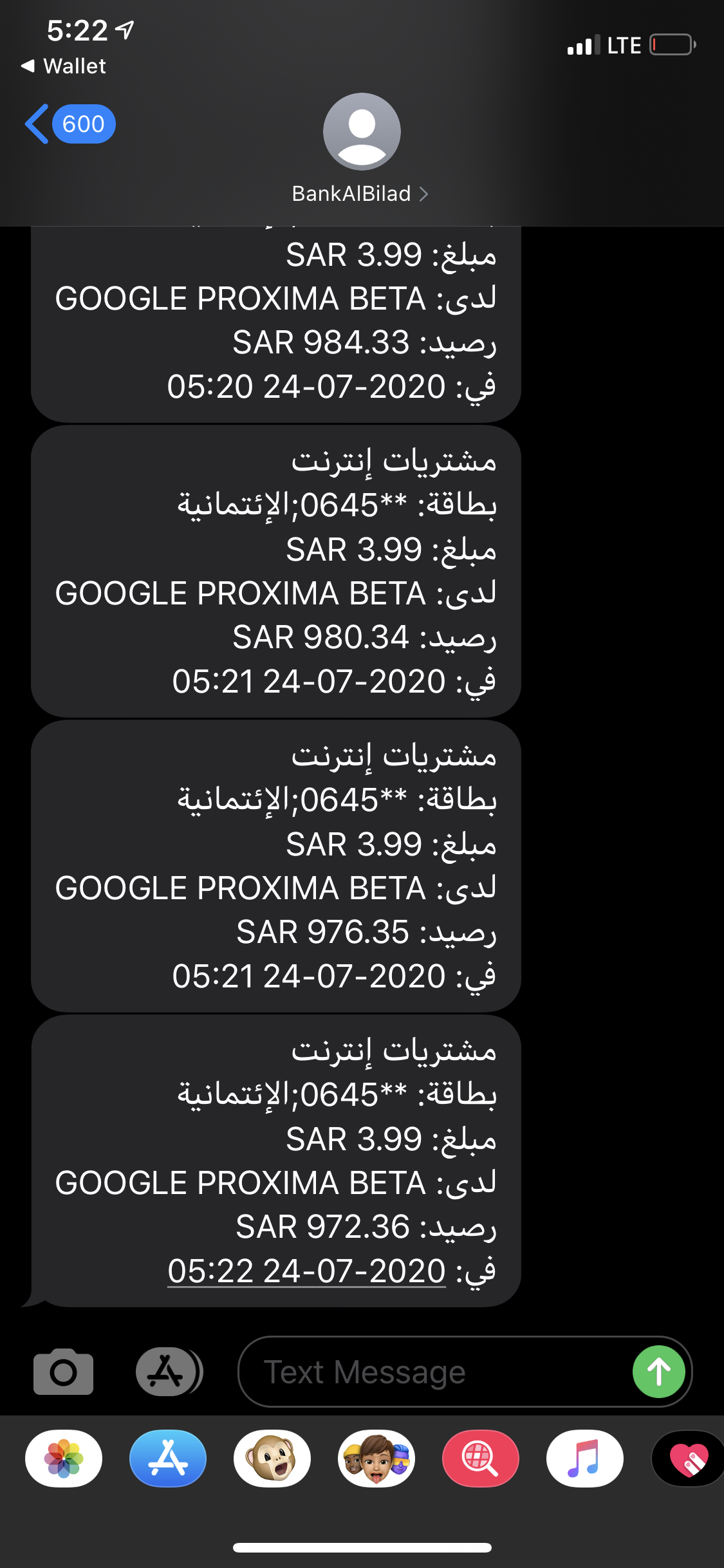Open the Music iMessage app
Screen dimensions: 724x1568
pyautogui.click(x=585, y=1459)
